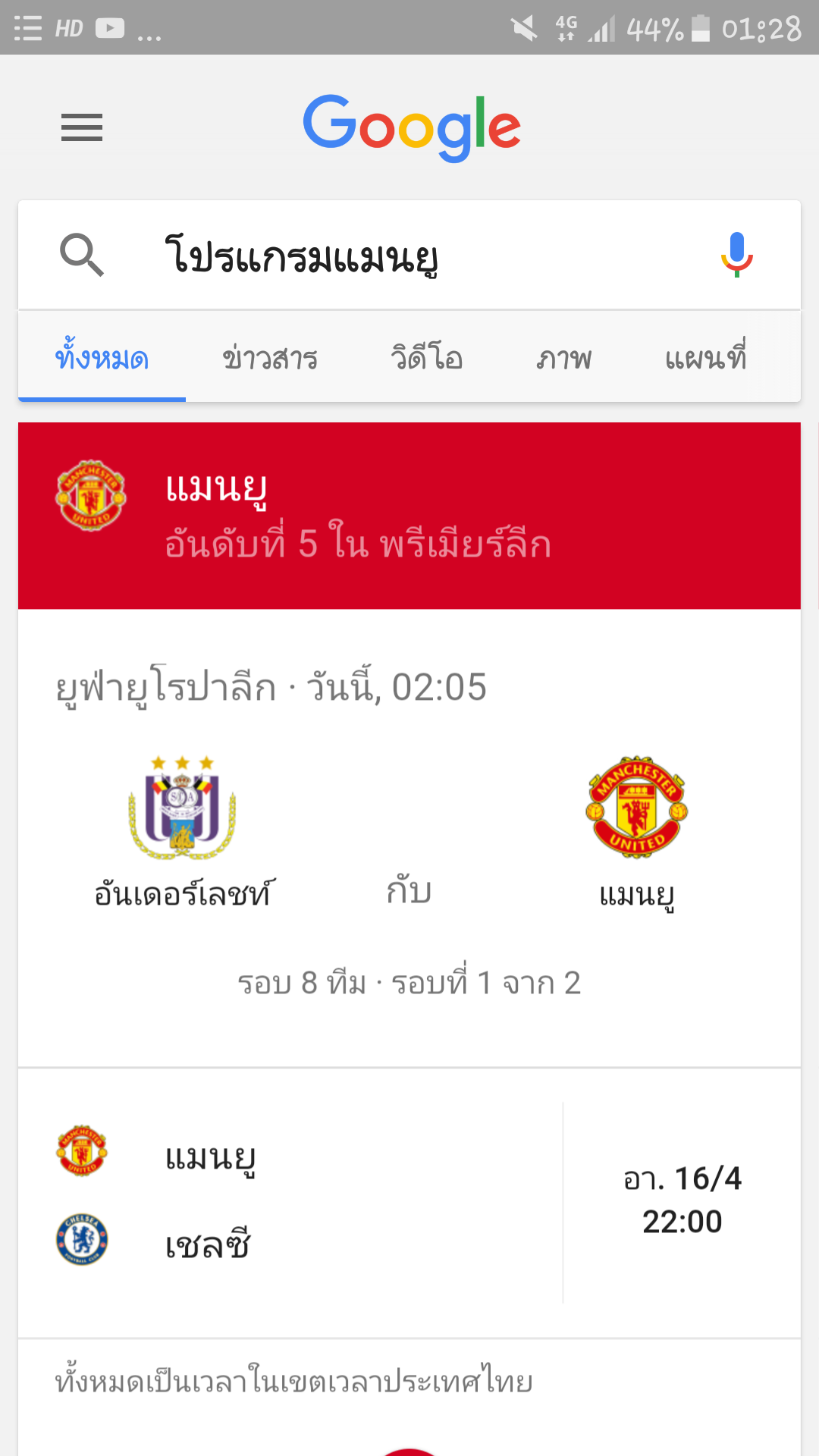Screen dimensions: 819x1456
Task: Switch to the วิดีโอ tab
Action: pyautogui.click(x=426, y=358)
